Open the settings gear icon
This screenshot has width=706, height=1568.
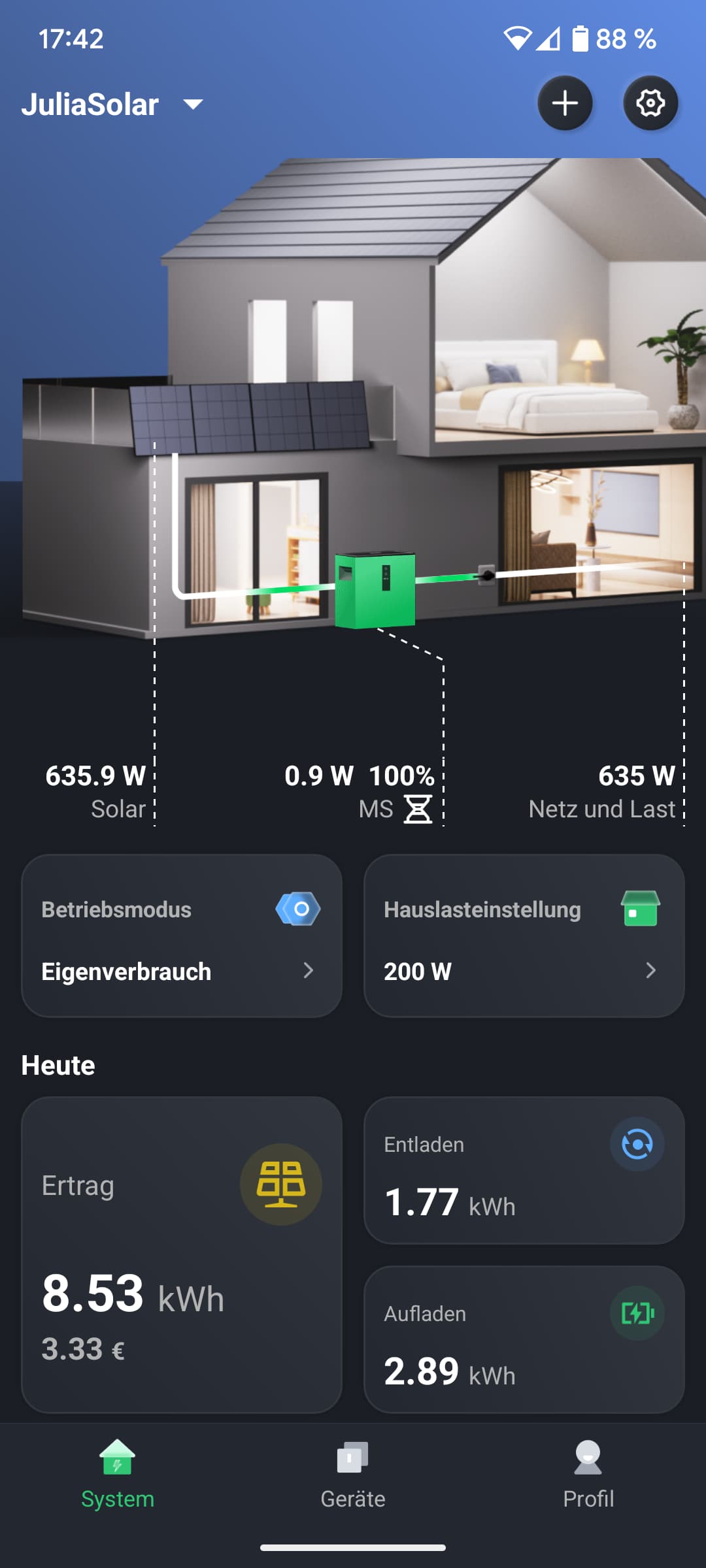650,103
